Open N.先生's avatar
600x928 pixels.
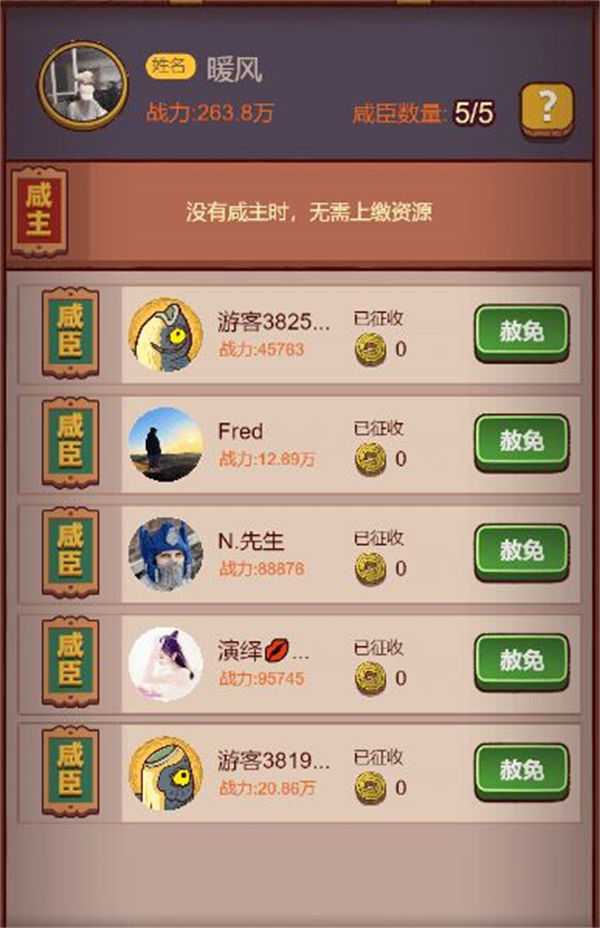[x=166, y=554]
